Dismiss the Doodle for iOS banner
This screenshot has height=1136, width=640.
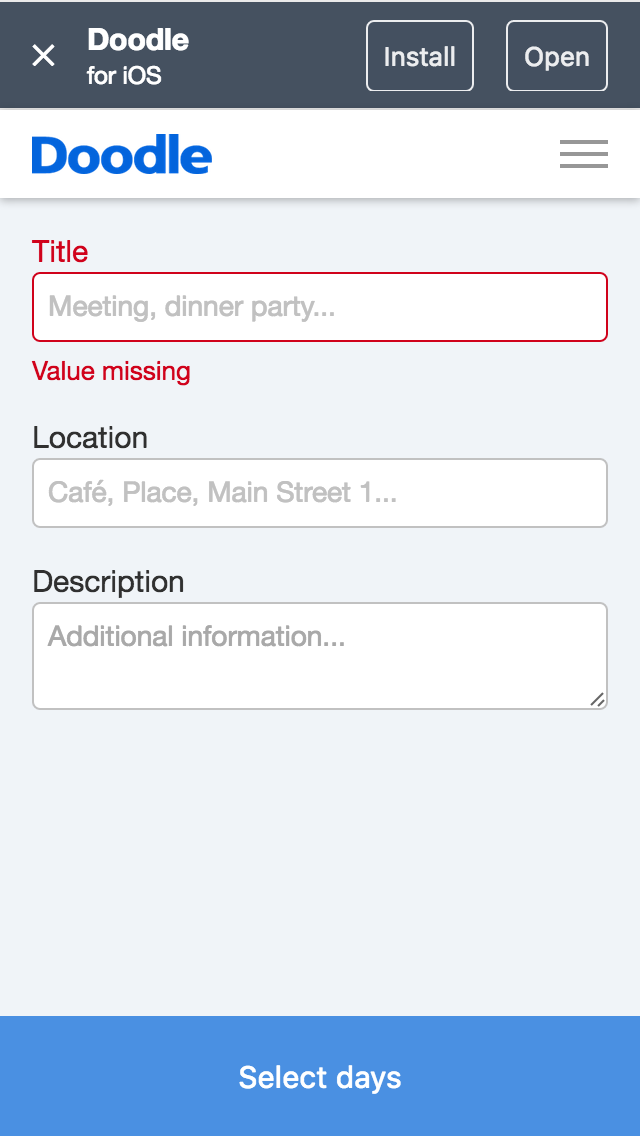[x=43, y=56]
